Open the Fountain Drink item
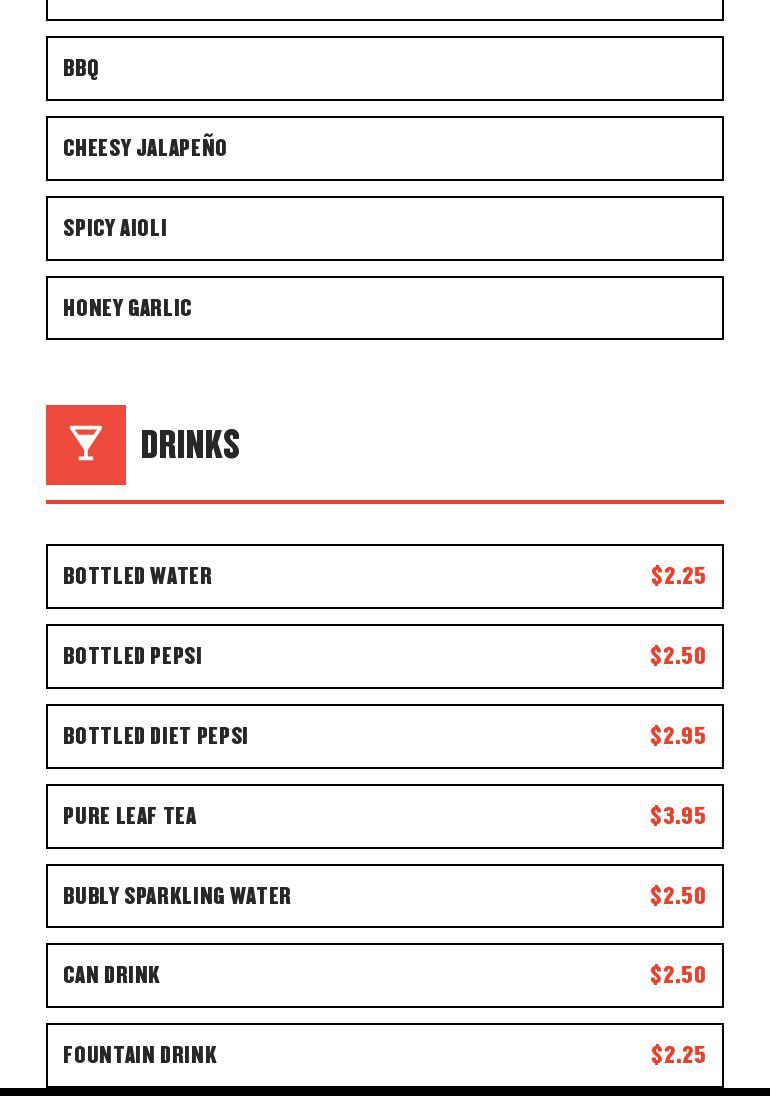770x1096 pixels. [x=384, y=1055]
